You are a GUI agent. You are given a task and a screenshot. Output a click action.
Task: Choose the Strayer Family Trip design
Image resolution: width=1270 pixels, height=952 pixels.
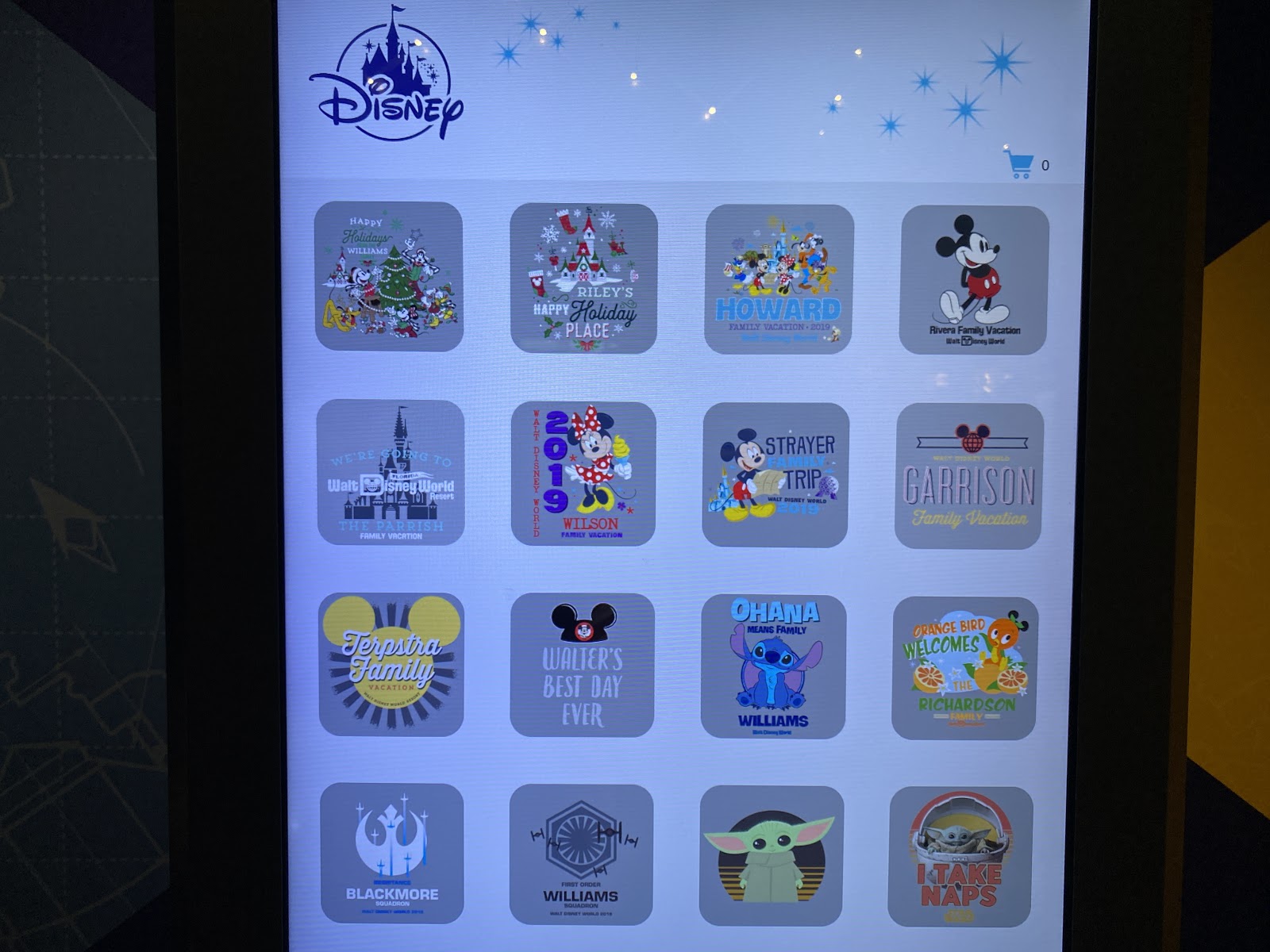pos(775,474)
